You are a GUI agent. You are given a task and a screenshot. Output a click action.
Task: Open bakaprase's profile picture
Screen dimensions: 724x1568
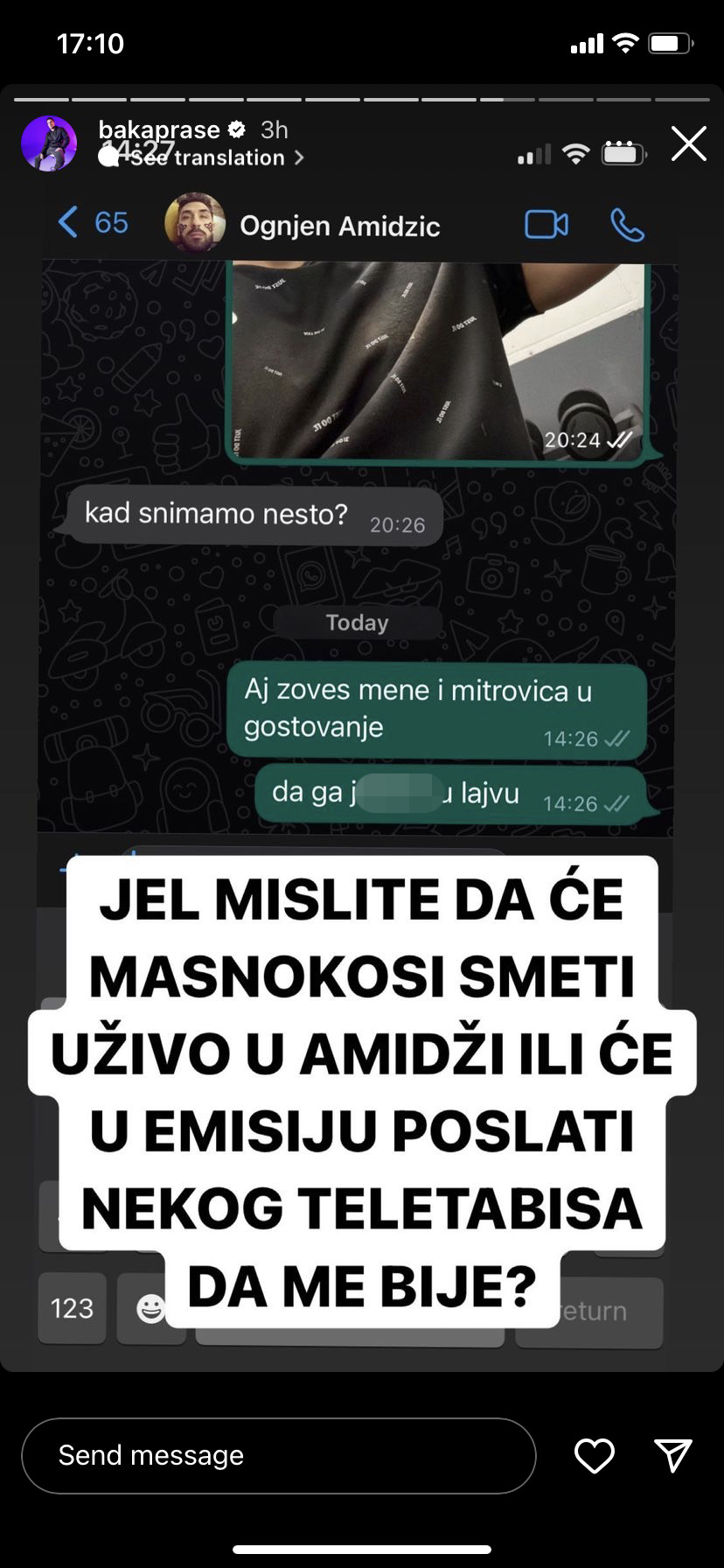pyautogui.click(x=49, y=143)
